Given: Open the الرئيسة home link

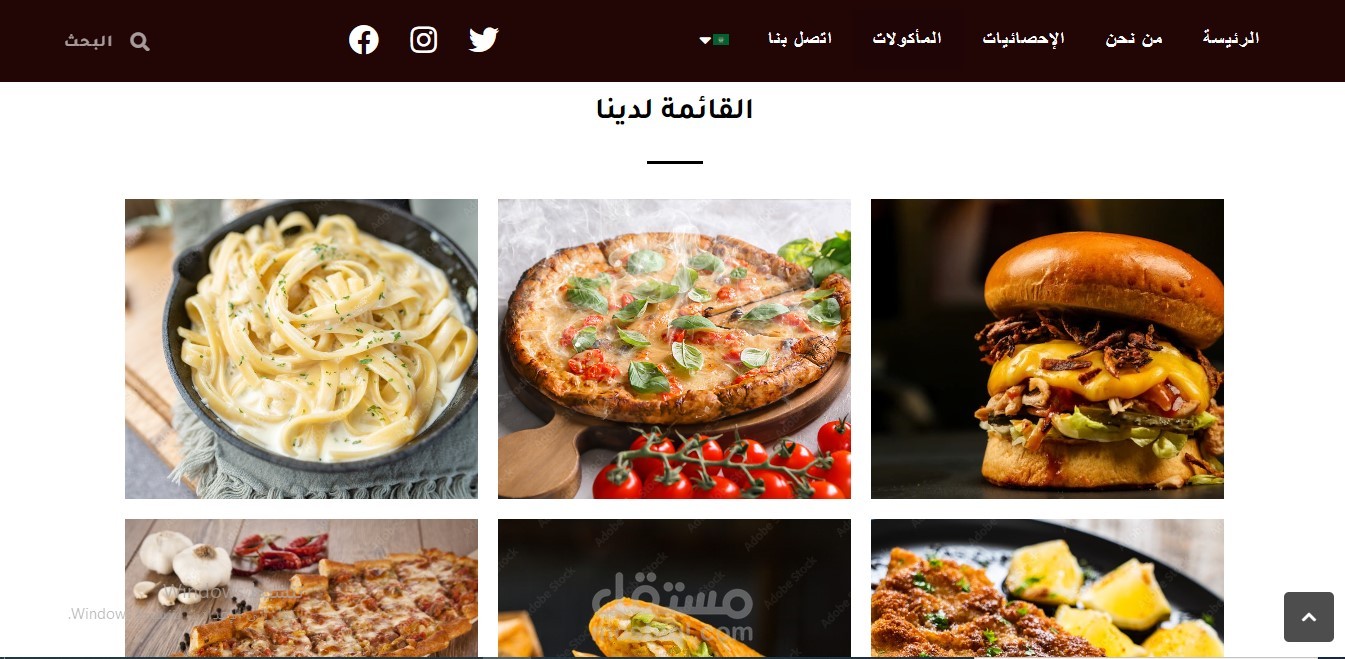Looking at the screenshot, I should tap(1230, 39).
